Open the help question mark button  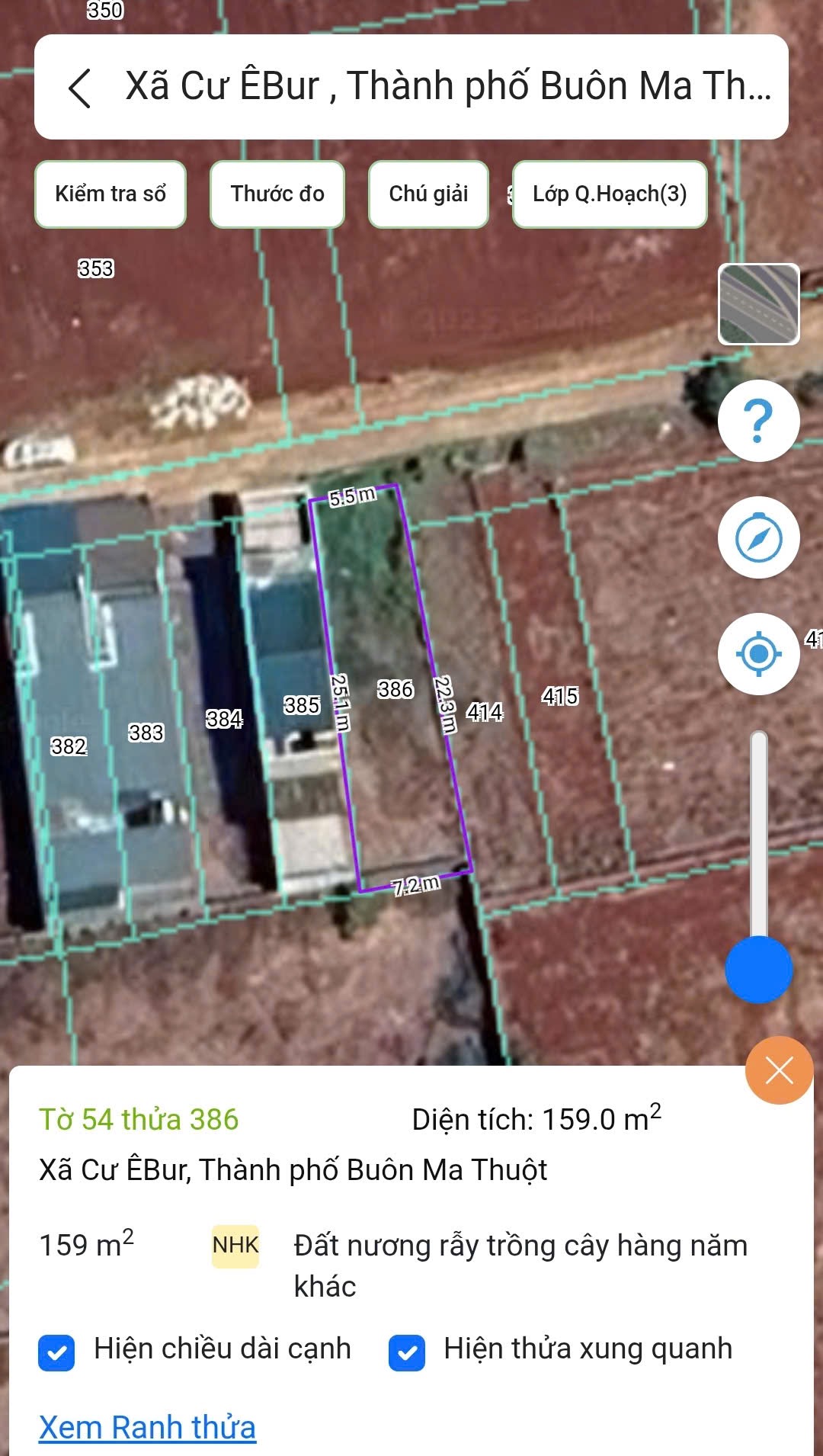[x=758, y=421]
